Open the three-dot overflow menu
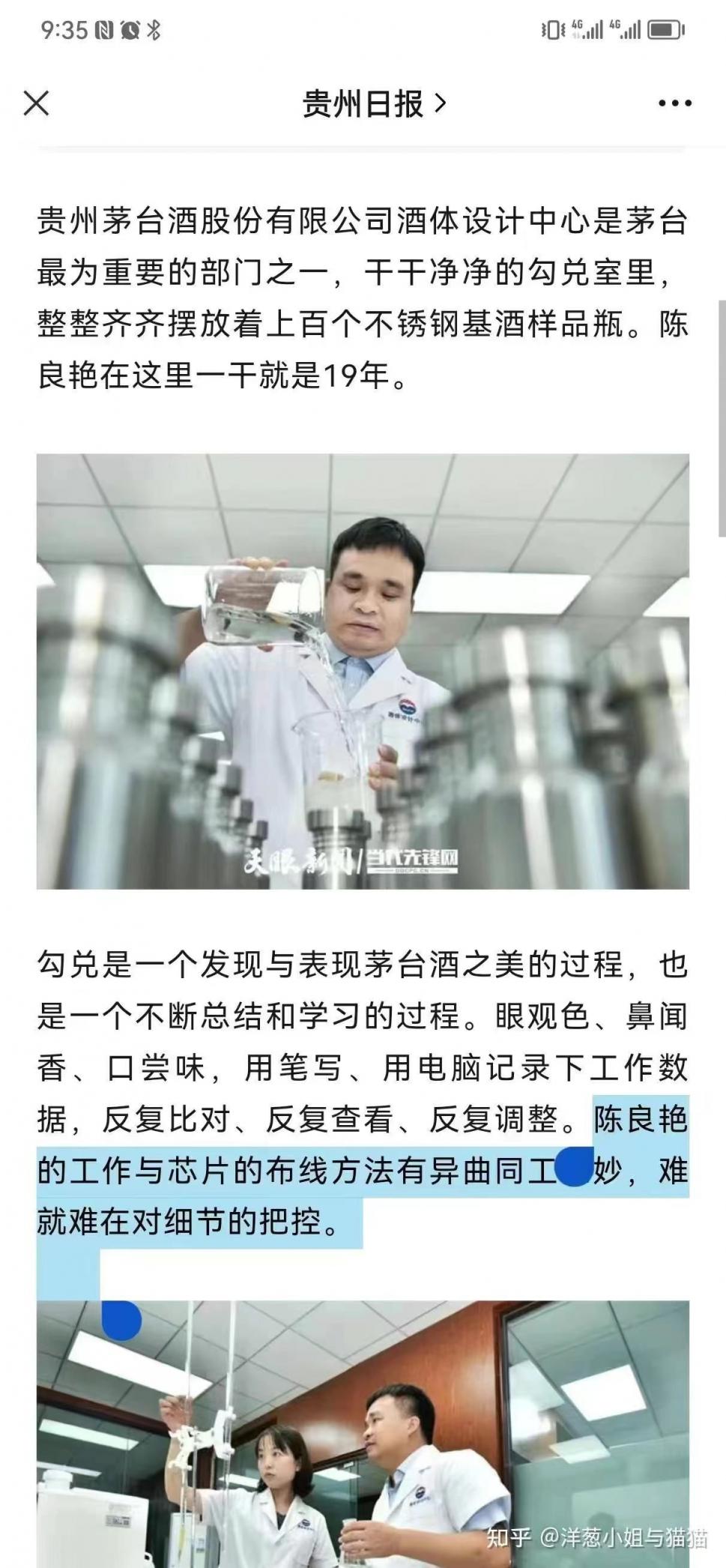The height and width of the screenshot is (1568, 726). tap(674, 103)
